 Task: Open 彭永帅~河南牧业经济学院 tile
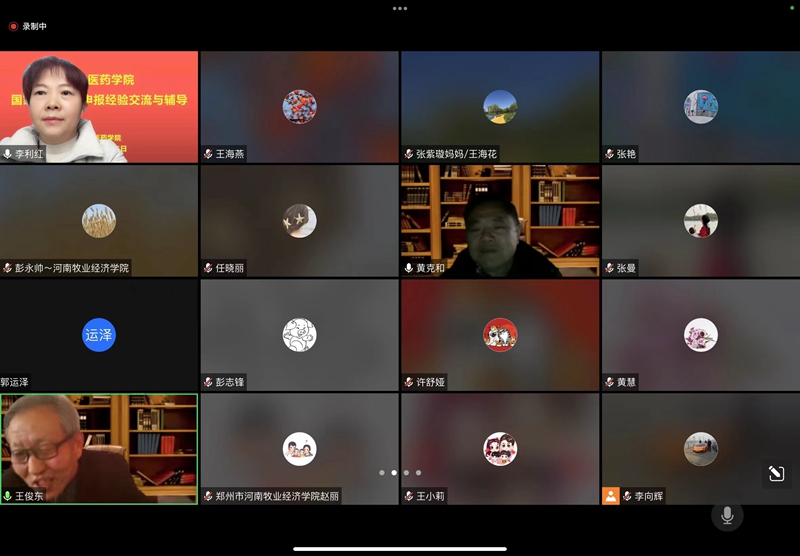[x=99, y=221]
